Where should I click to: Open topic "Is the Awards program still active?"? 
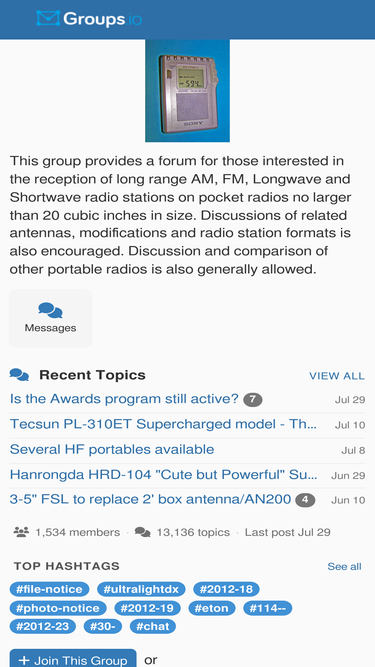pyautogui.click(x=124, y=399)
